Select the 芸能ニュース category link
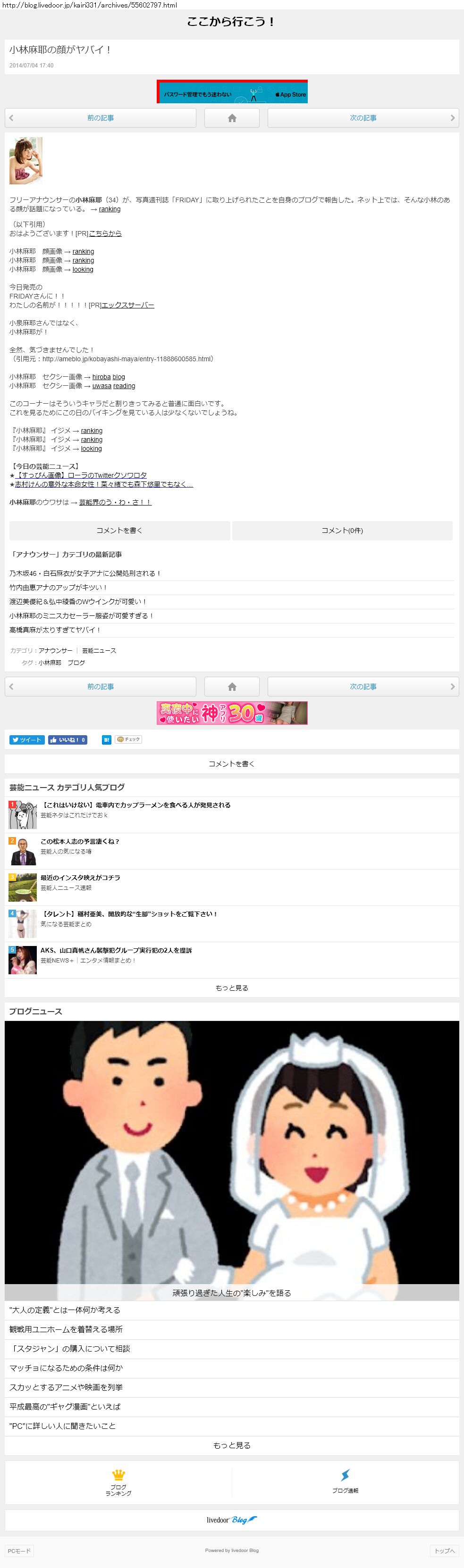This screenshot has height=1568, width=464. (x=99, y=651)
